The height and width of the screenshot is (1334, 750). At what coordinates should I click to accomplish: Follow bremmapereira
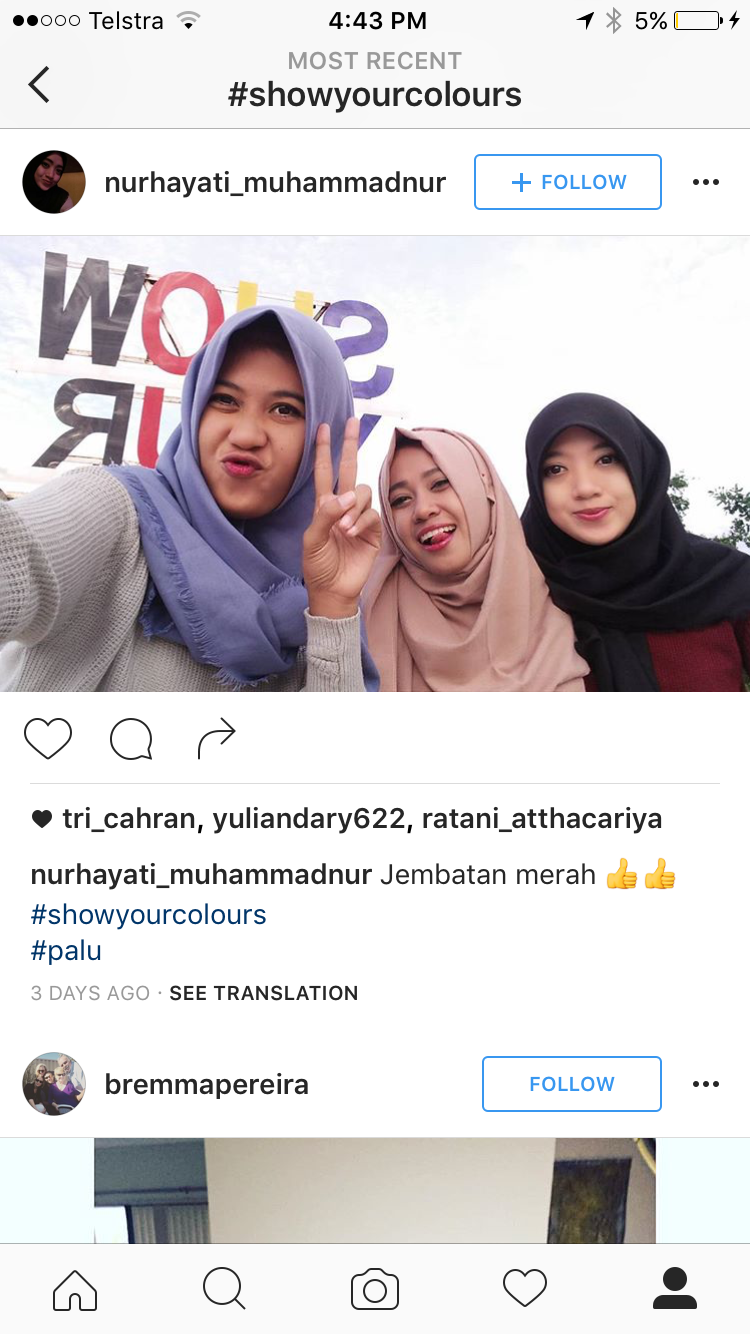pos(572,1084)
